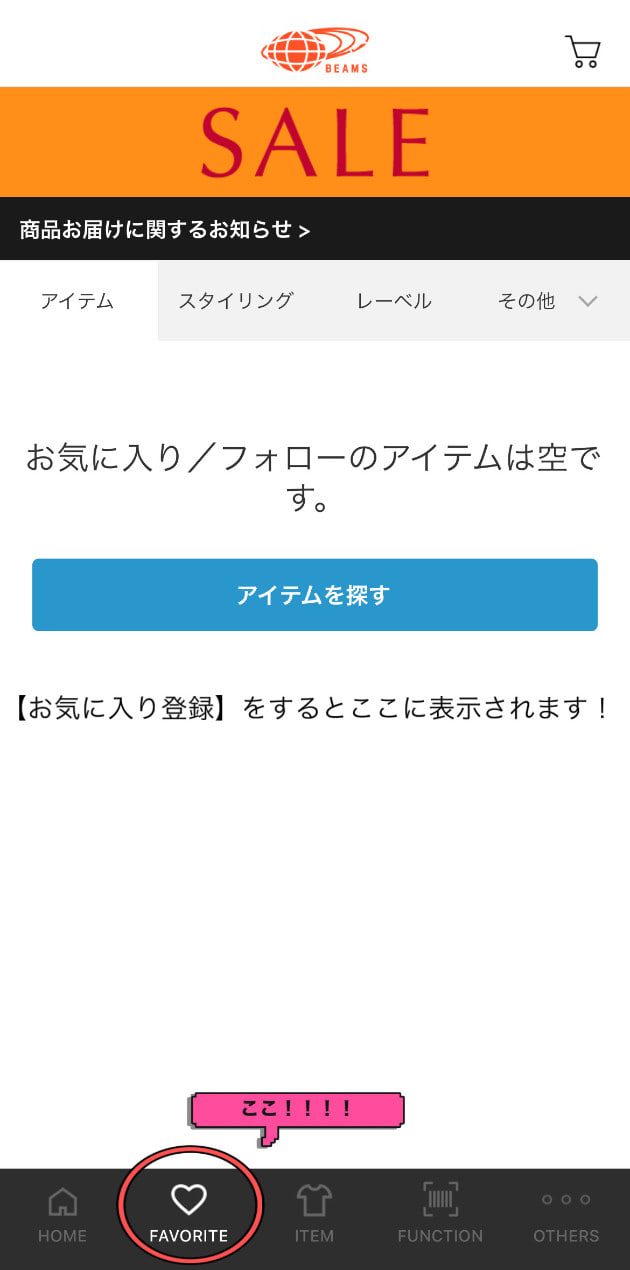This screenshot has height=1270, width=630.
Task: Open the OTHERS tab
Action: [566, 1215]
